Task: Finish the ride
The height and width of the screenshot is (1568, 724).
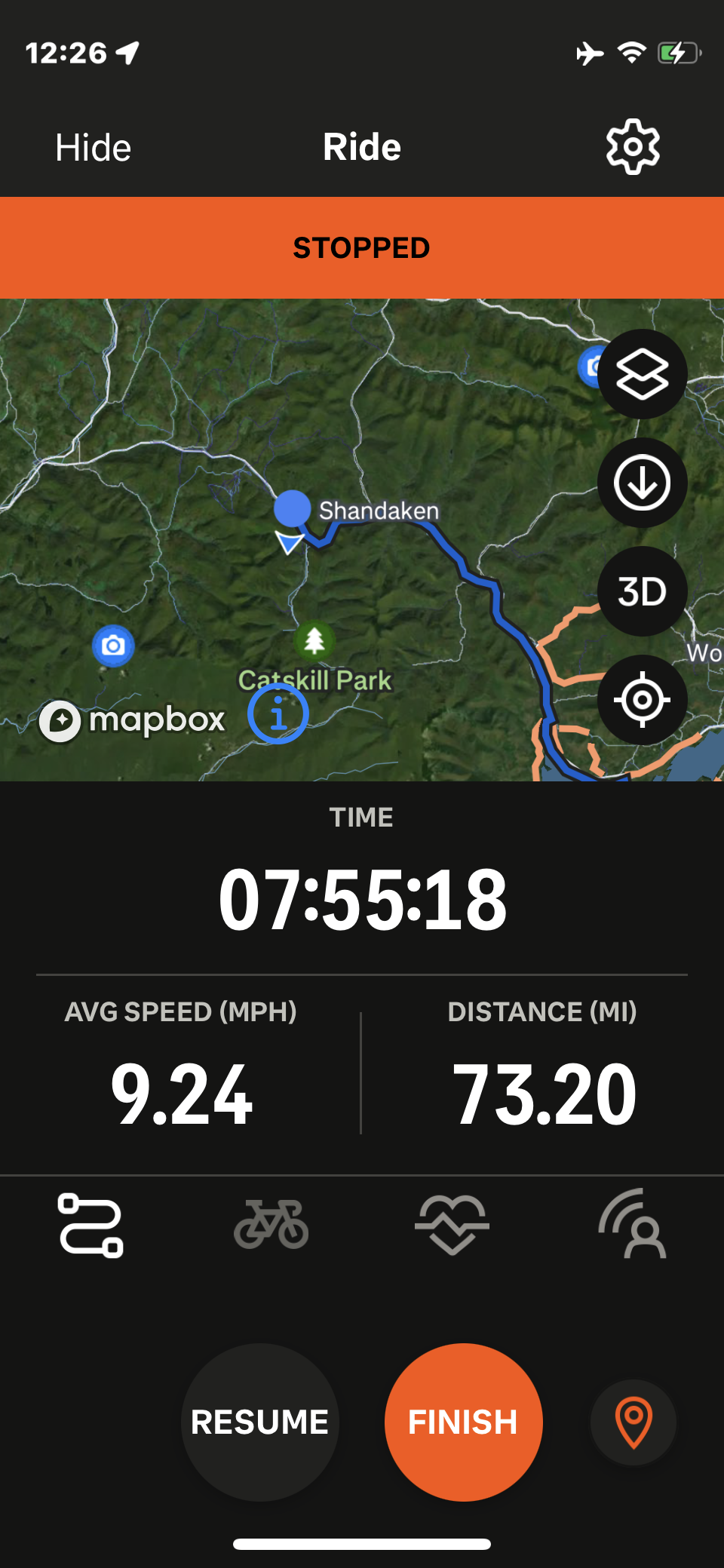Action: (463, 1422)
